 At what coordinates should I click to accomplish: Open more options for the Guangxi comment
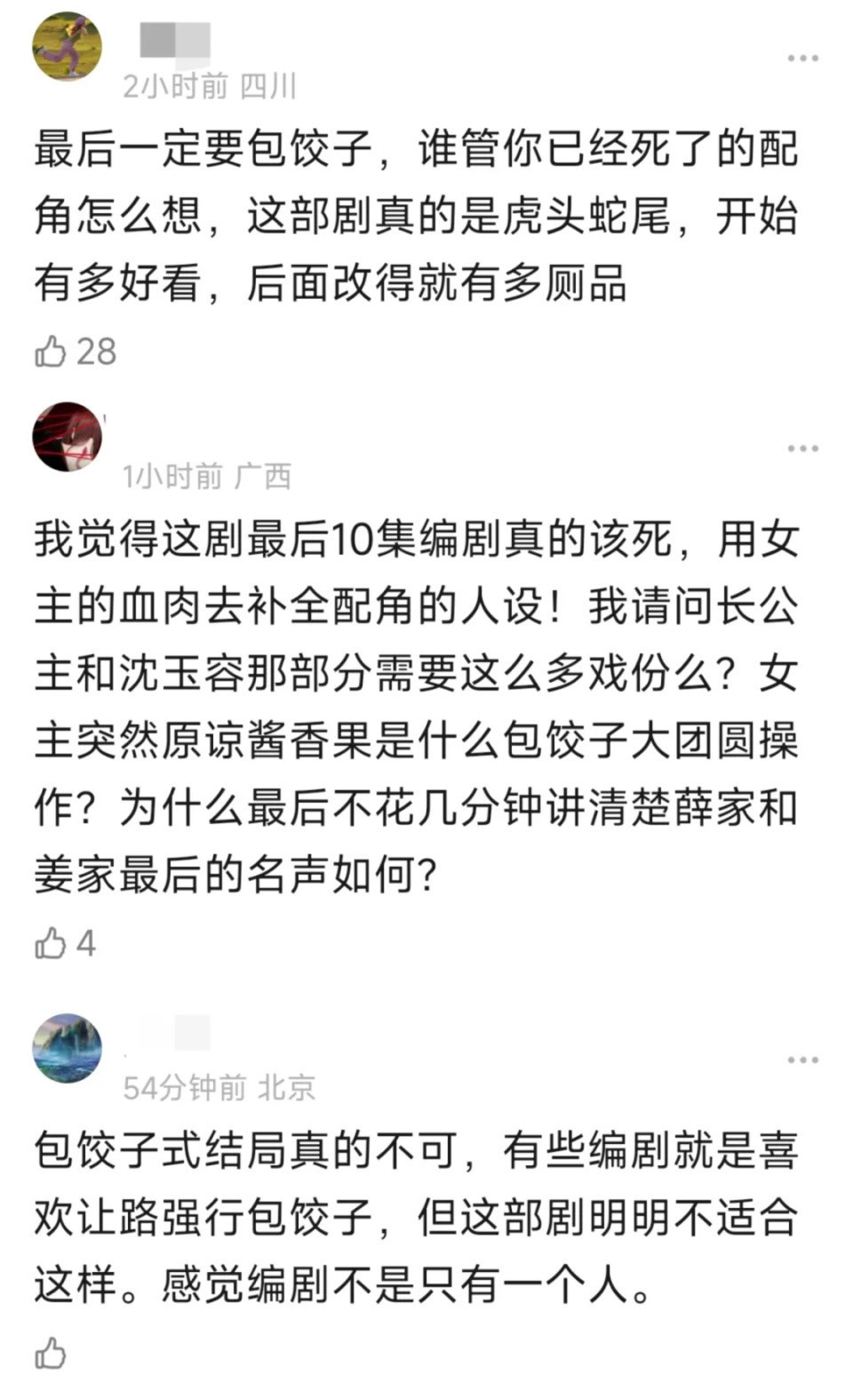tap(802, 449)
